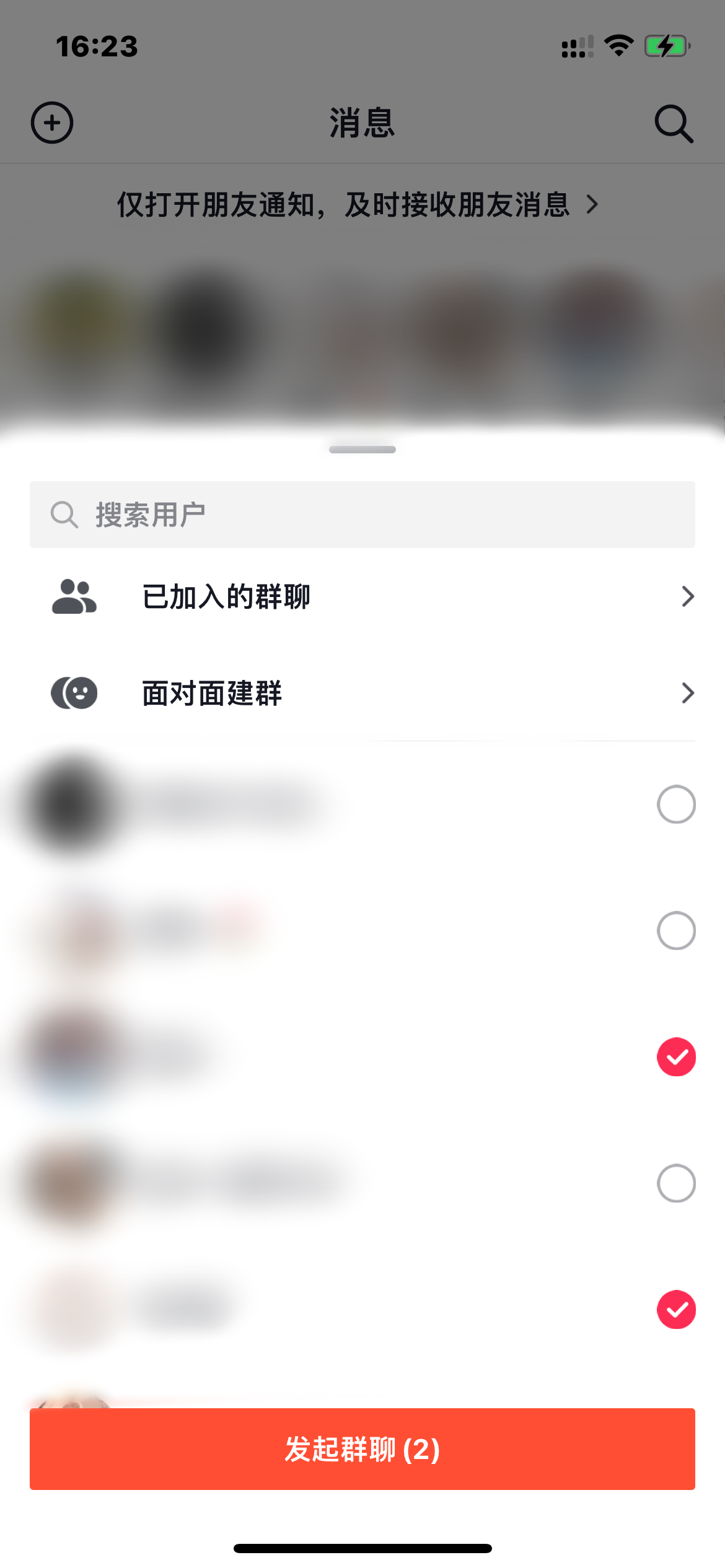The width and height of the screenshot is (725, 1568).
Task: Deselect the third contact's red checkmark
Action: tap(676, 1056)
